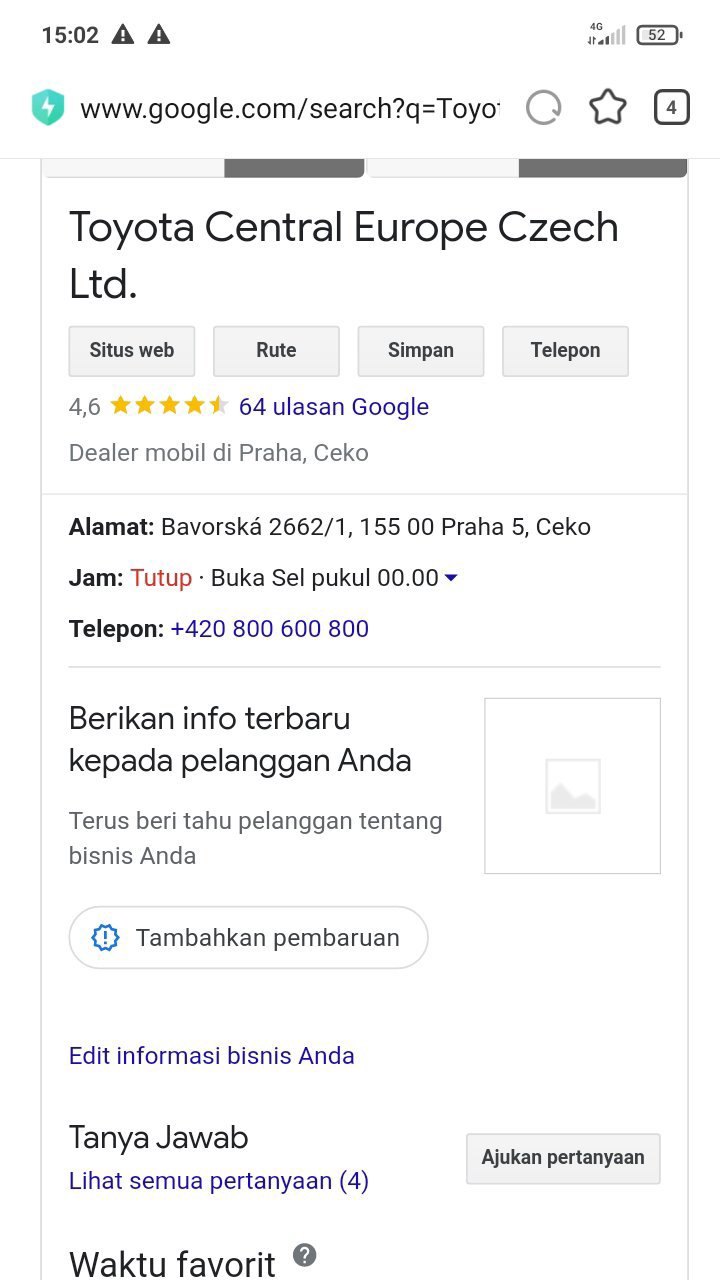Tap the URL address bar
The height and width of the screenshot is (1280, 720).
[x=288, y=108]
